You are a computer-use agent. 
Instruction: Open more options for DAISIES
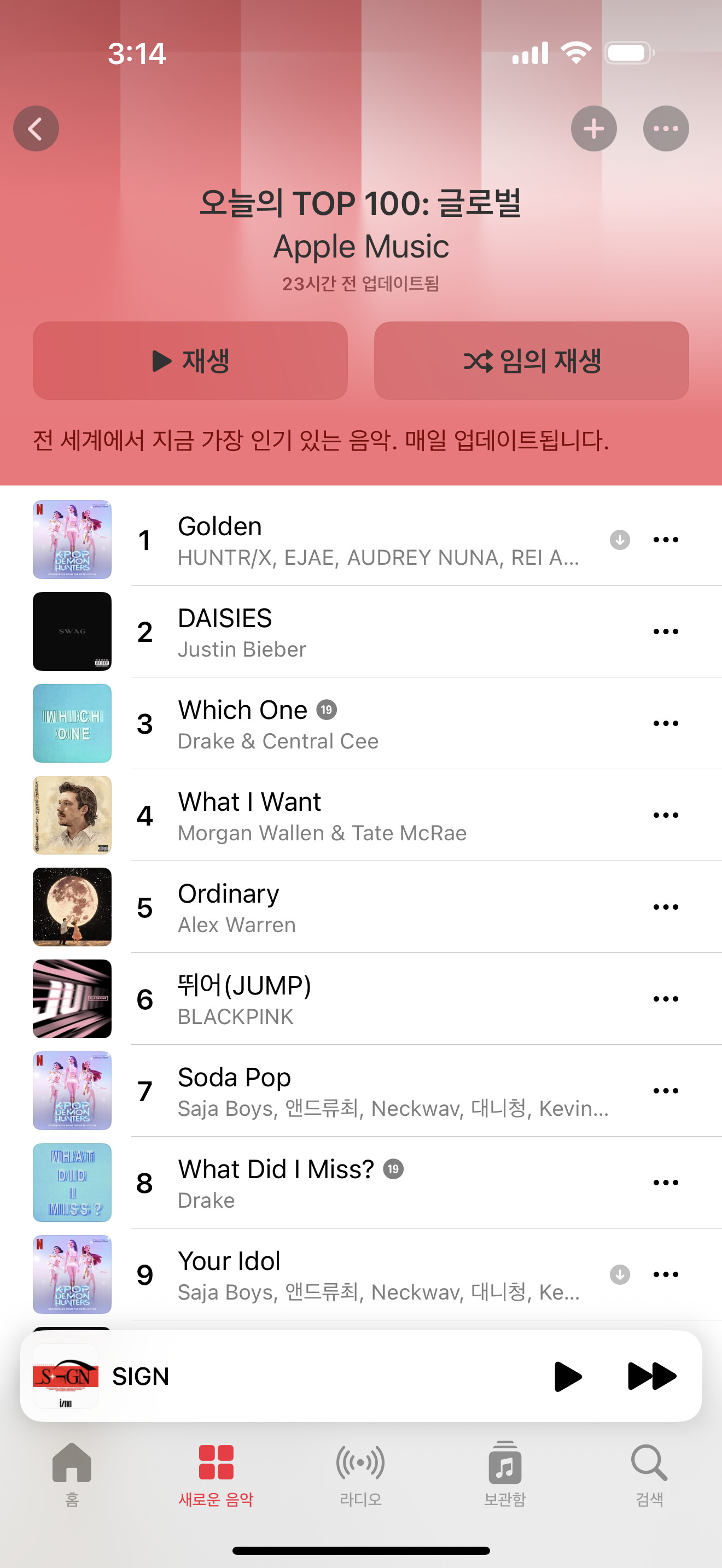pos(665,631)
